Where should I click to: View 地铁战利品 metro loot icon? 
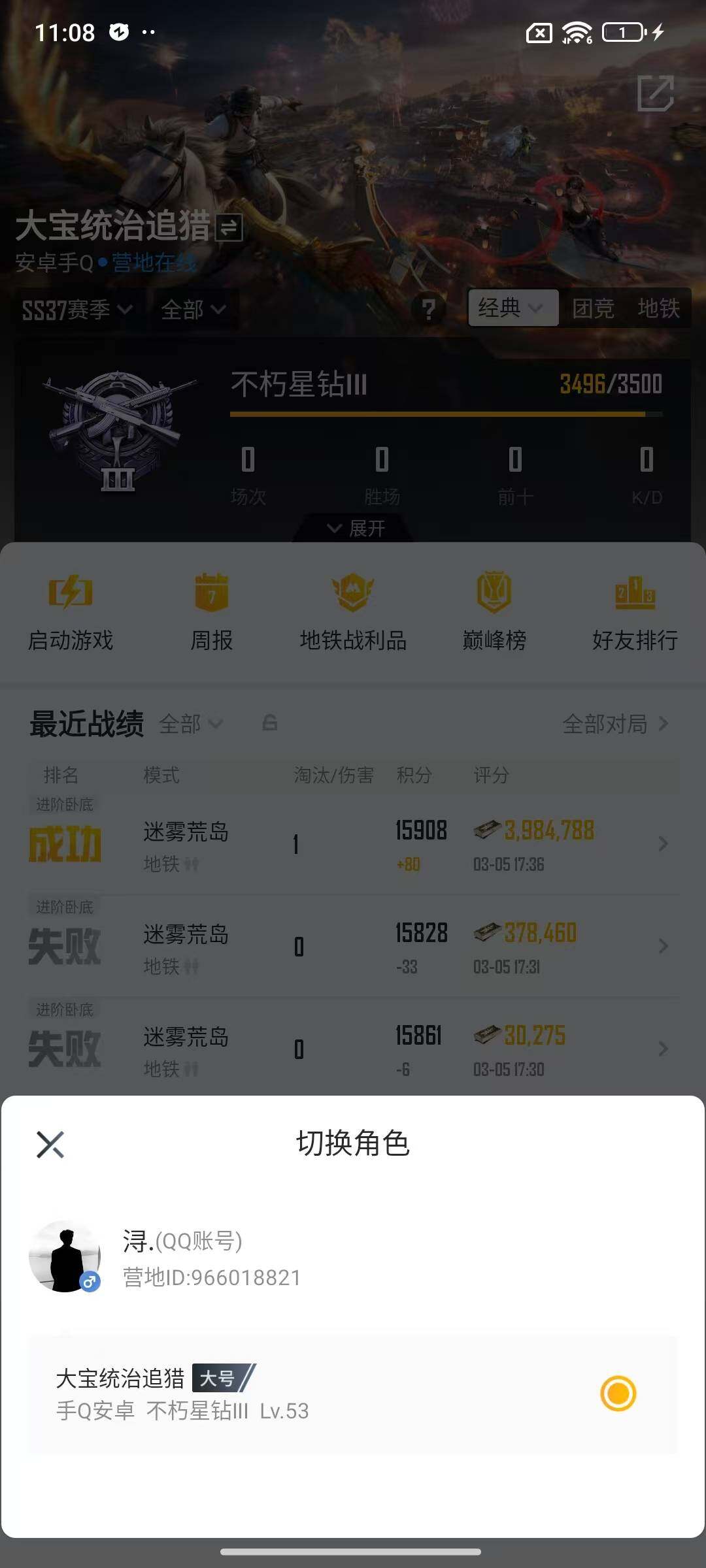[353, 608]
